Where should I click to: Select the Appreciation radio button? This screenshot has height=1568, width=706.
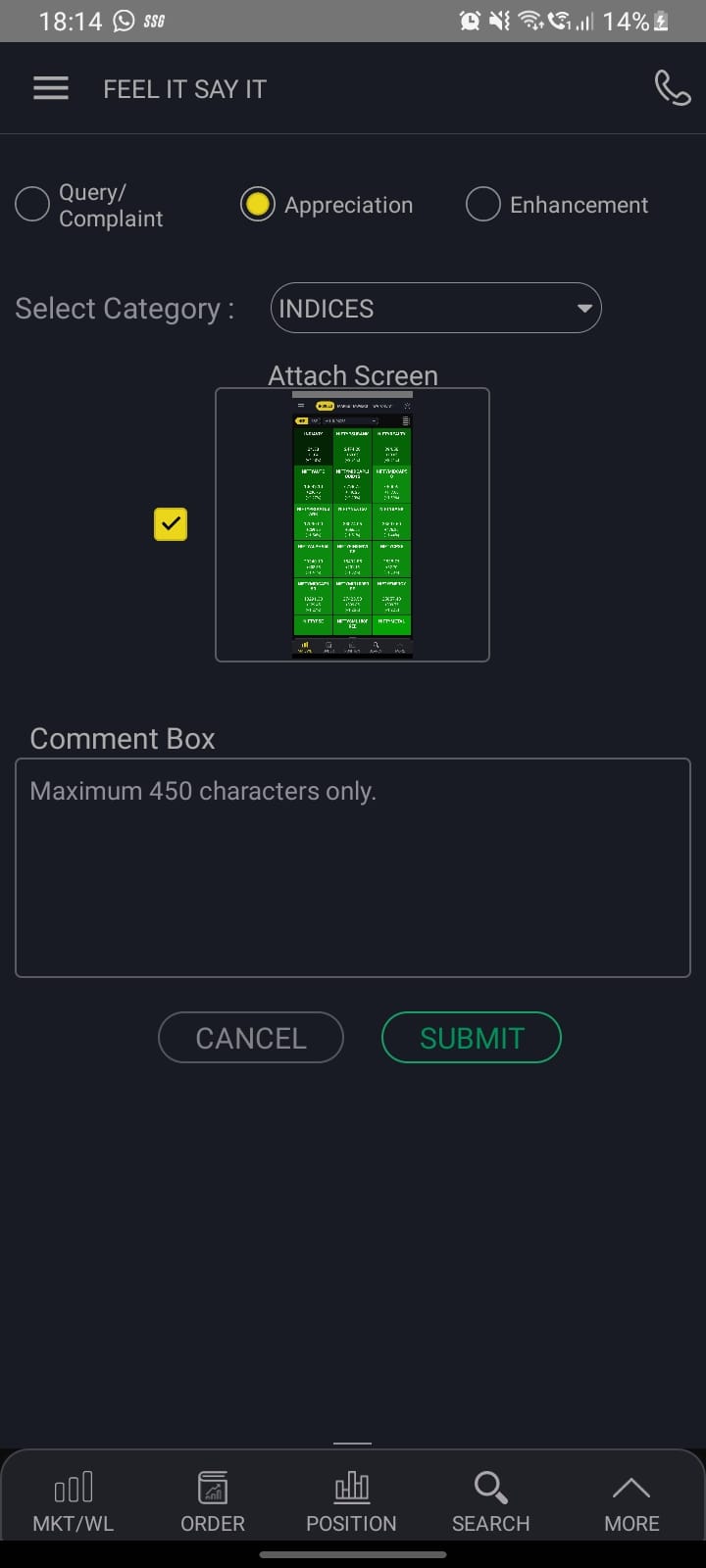click(258, 205)
